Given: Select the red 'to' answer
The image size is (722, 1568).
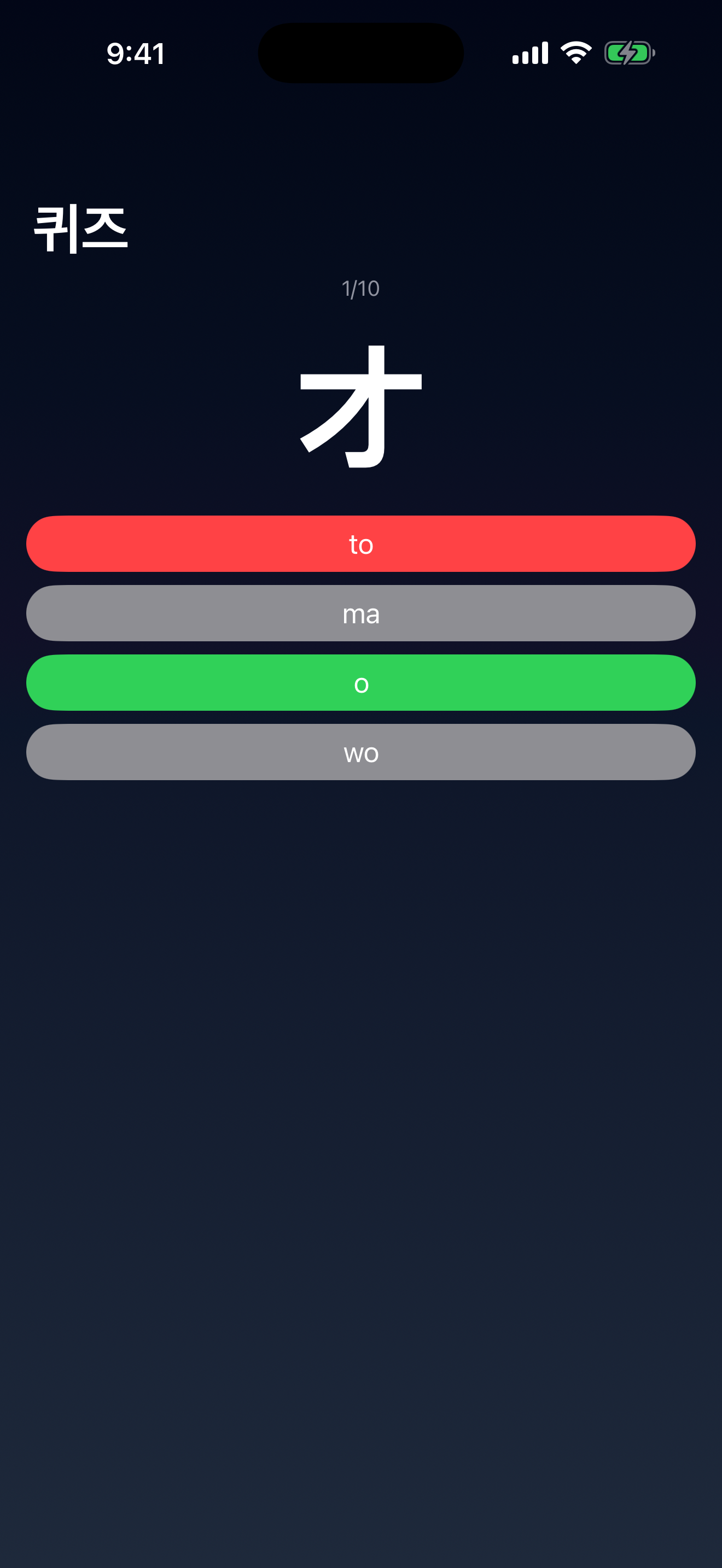Looking at the screenshot, I should tap(361, 543).
